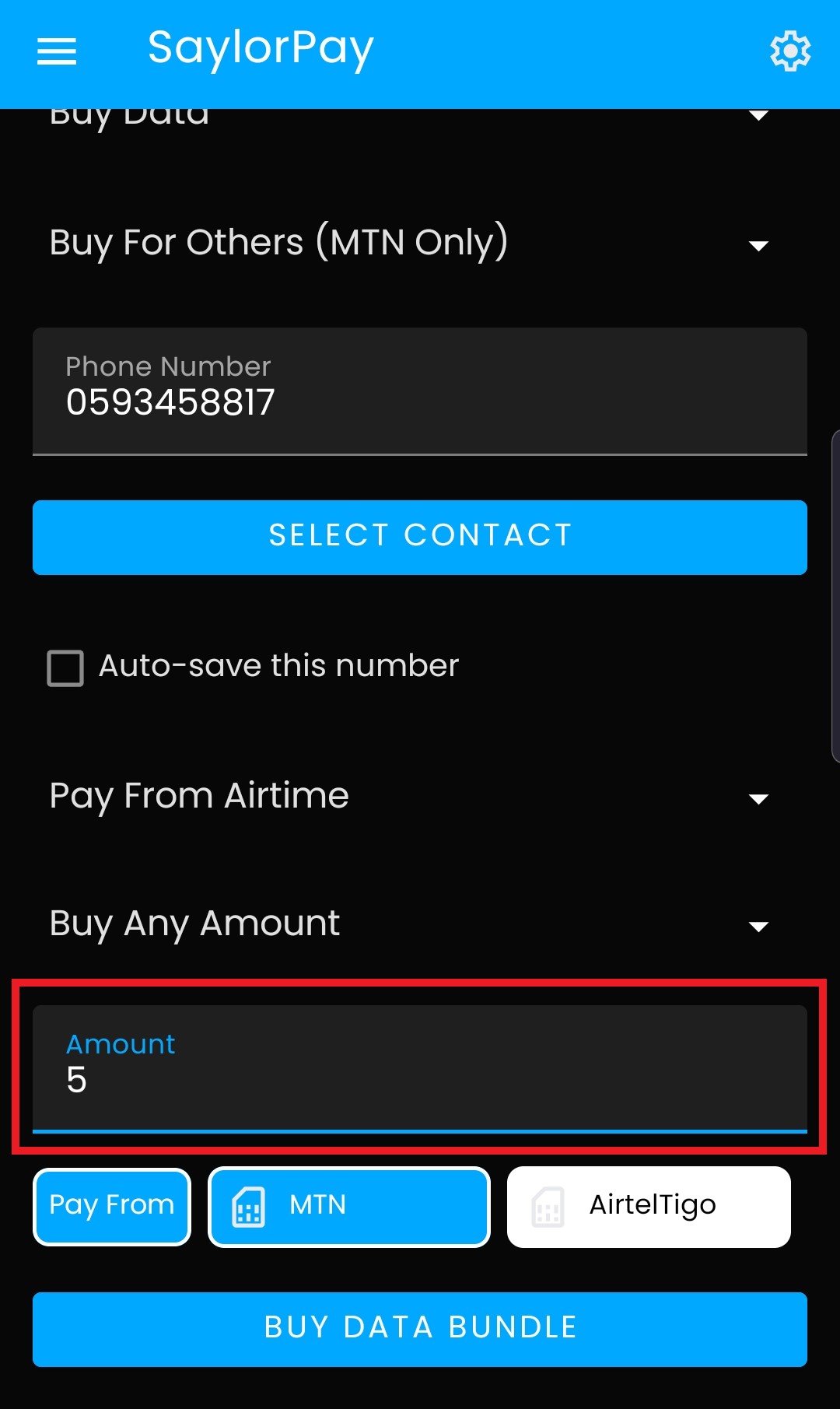Edit the Phone Number field

click(x=420, y=391)
